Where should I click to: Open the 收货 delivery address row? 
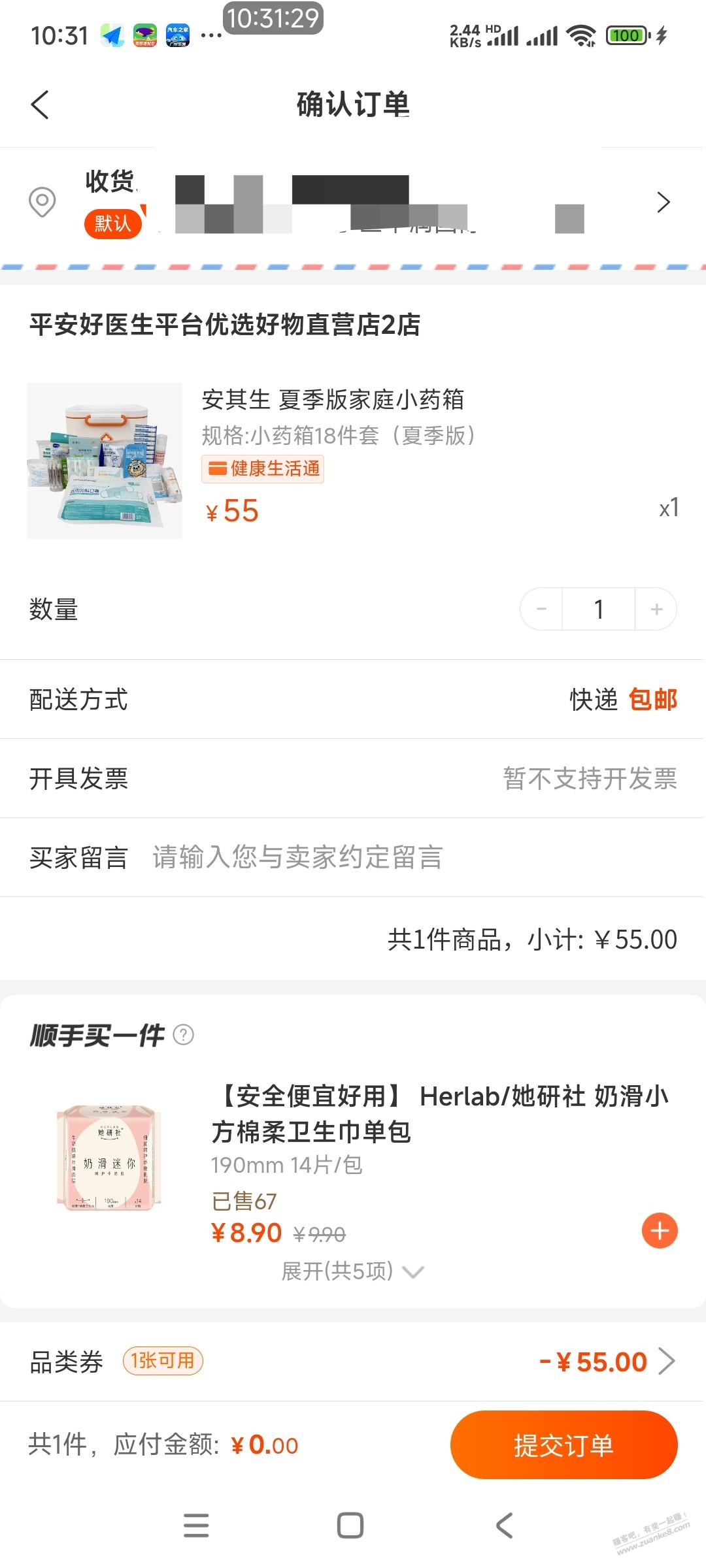click(x=353, y=203)
